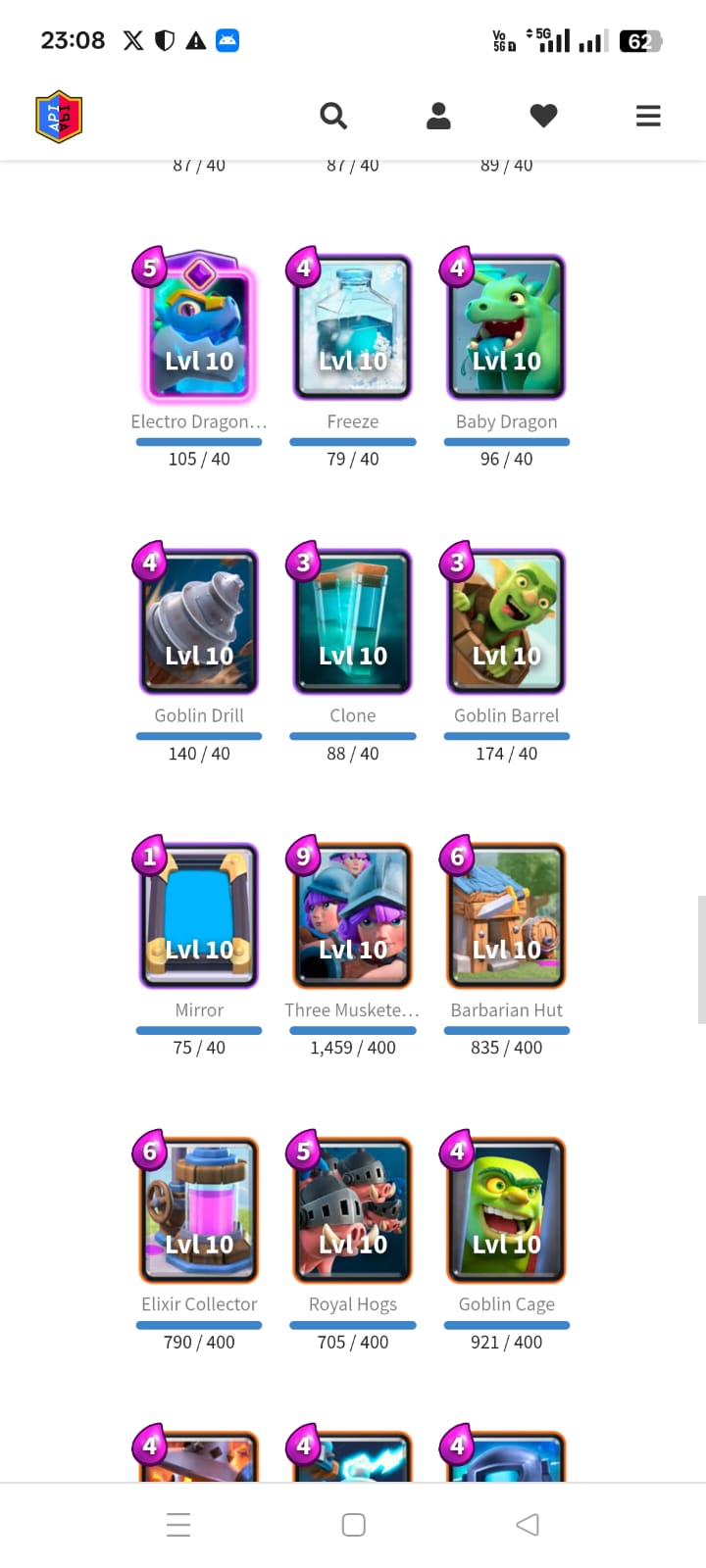Tap the RoyaleAPI logo to go home

[59, 117]
